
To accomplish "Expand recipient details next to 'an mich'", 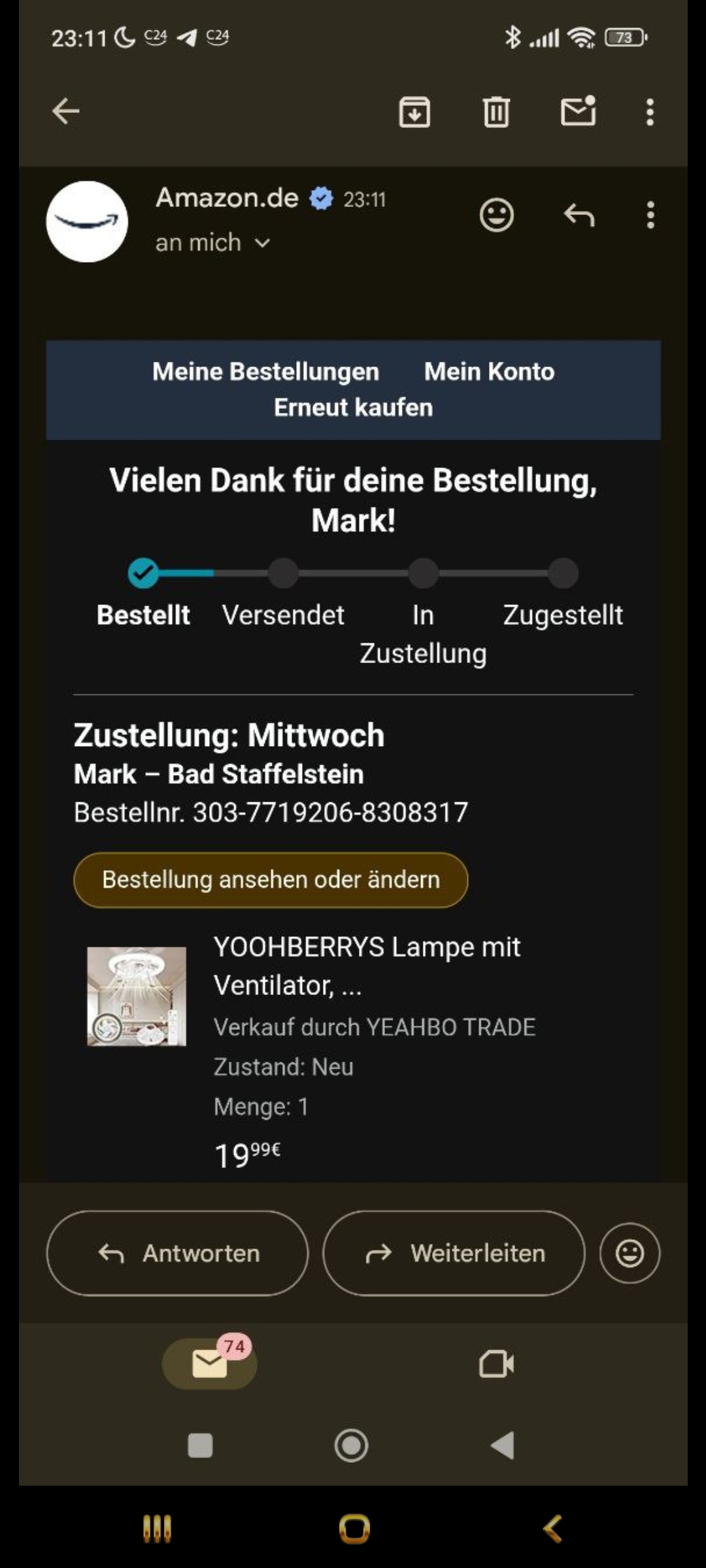I will 262,244.
